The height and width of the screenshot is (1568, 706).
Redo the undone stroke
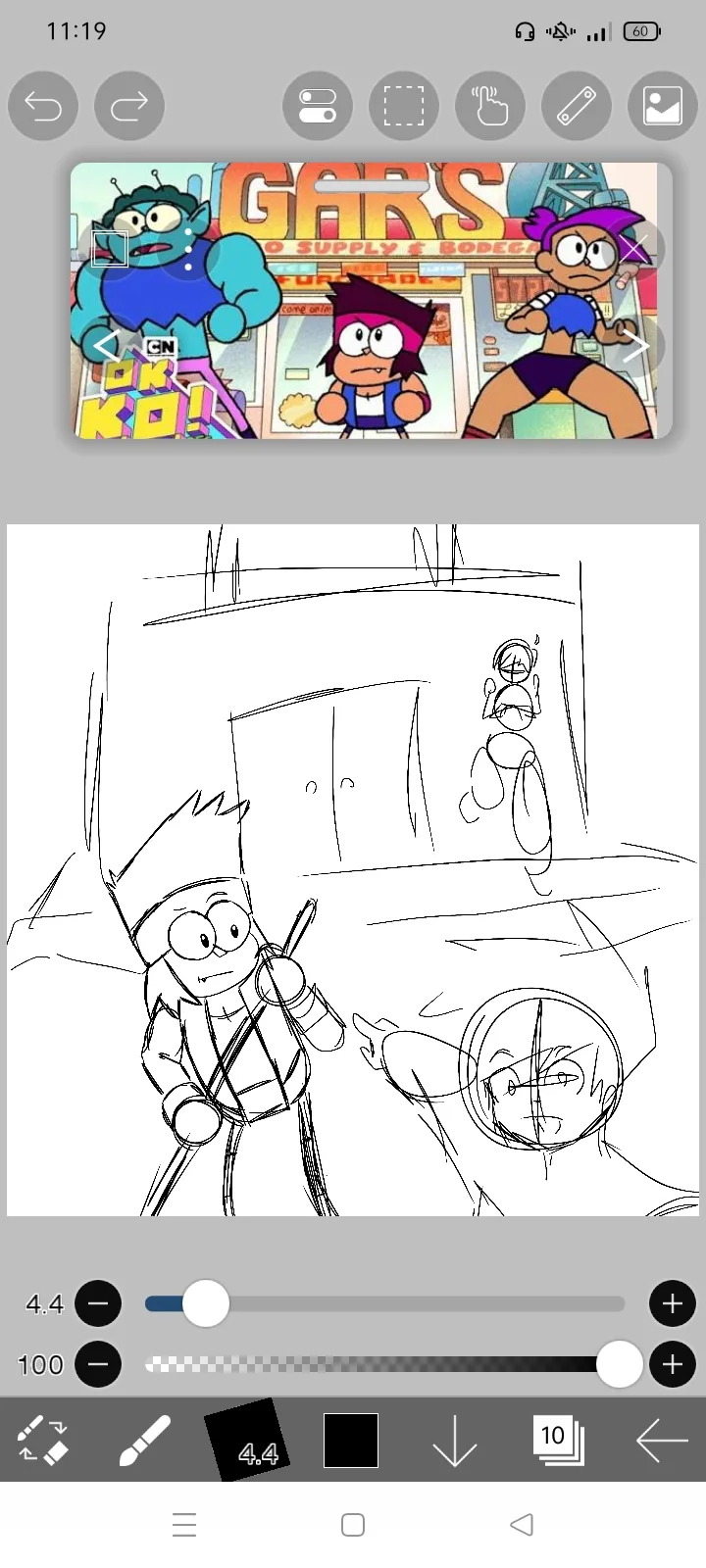click(x=129, y=106)
